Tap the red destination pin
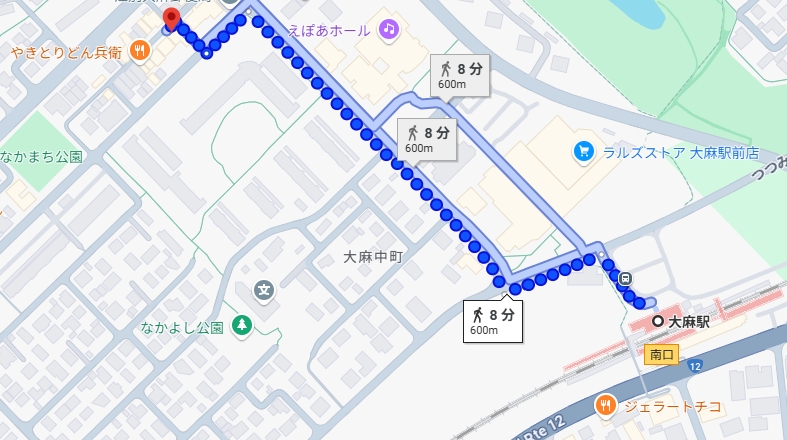787x440 pixels. click(171, 20)
